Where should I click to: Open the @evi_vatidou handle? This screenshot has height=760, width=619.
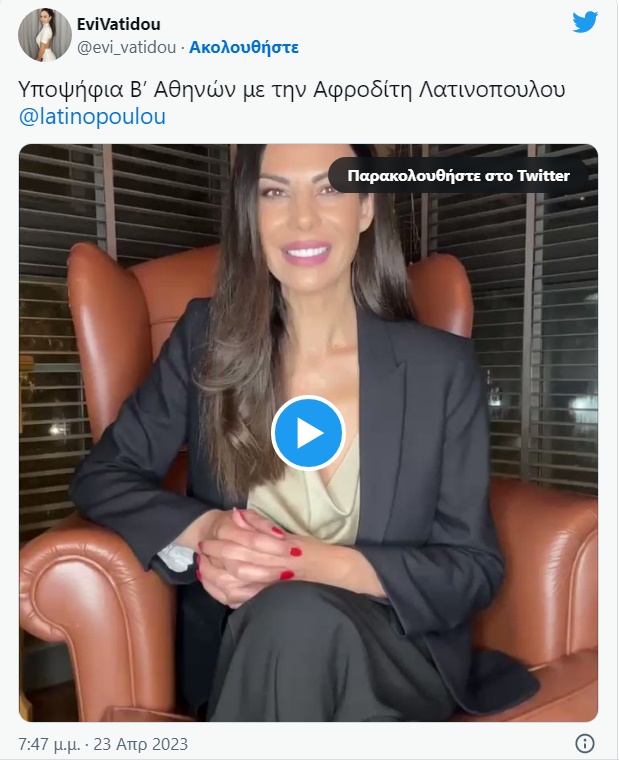pos(126,47)
